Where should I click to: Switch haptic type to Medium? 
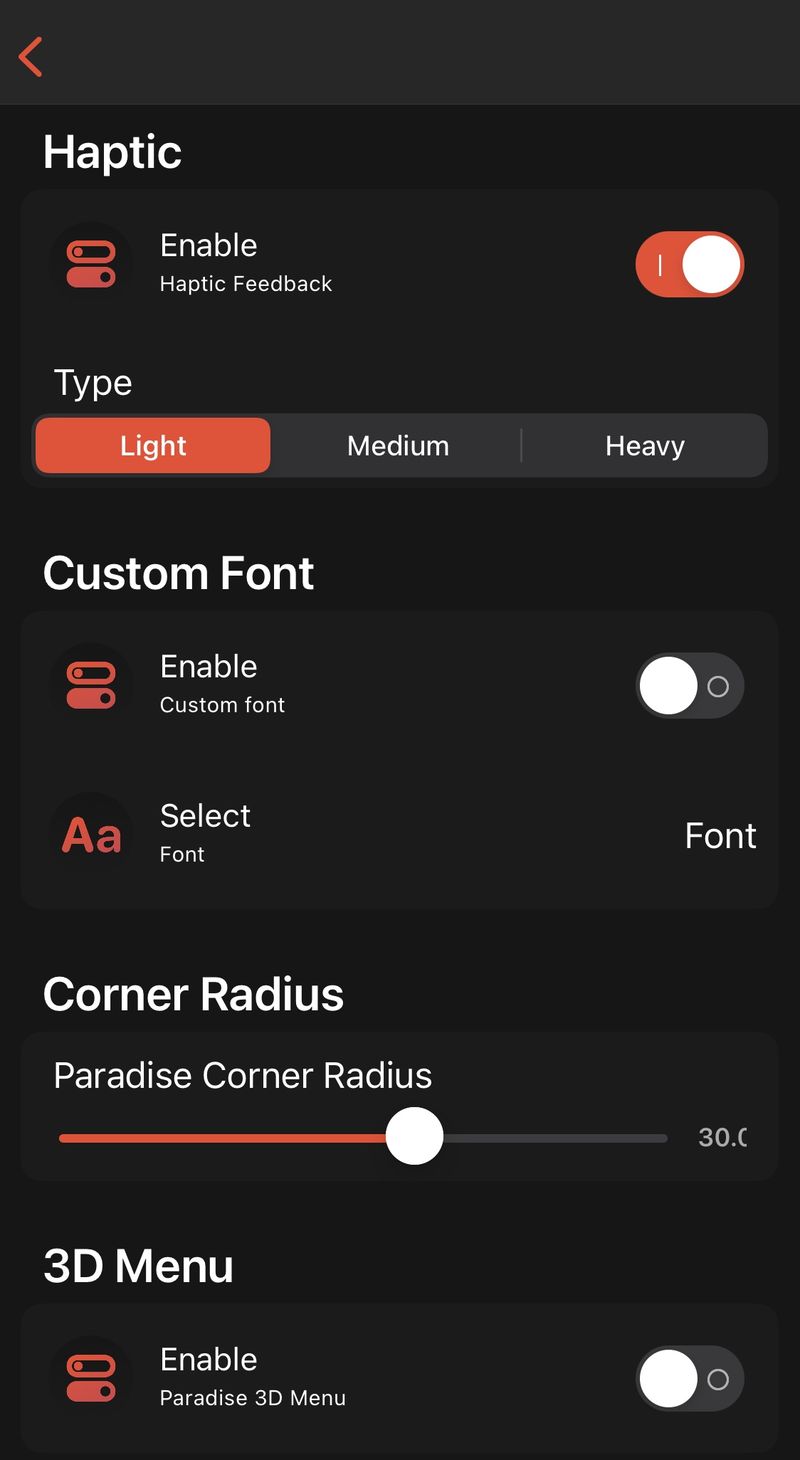398,446
